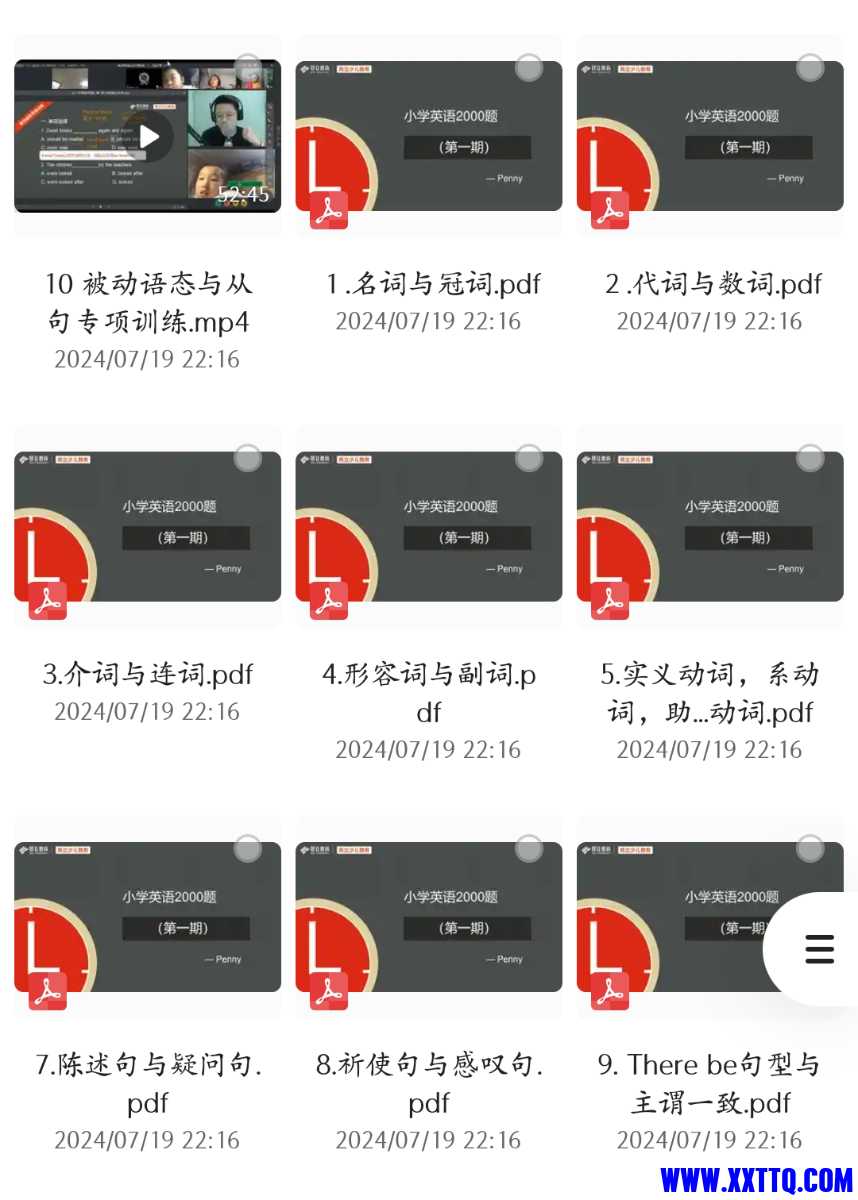Open the 10 被动语态与从句专项训练.mp4 video
Viewport: 858px width, 1200px height.
tap(147, 137)
